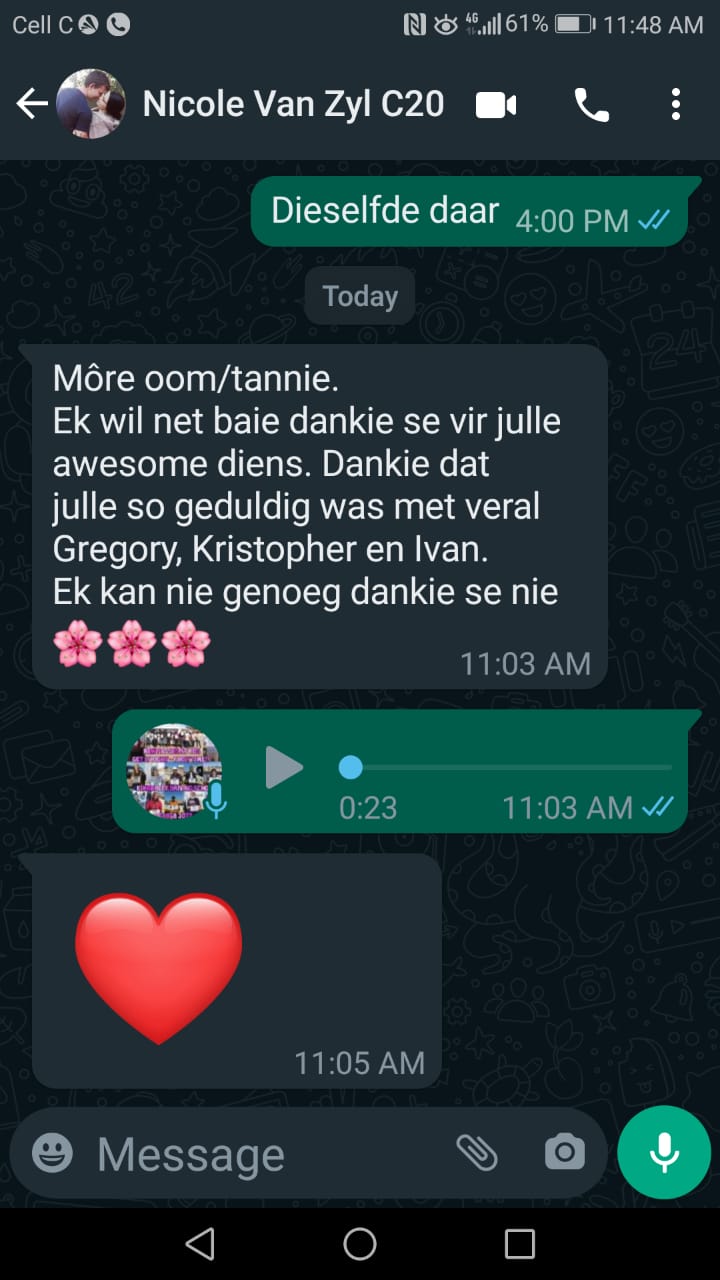Play the 0:23 voice message

284,768
